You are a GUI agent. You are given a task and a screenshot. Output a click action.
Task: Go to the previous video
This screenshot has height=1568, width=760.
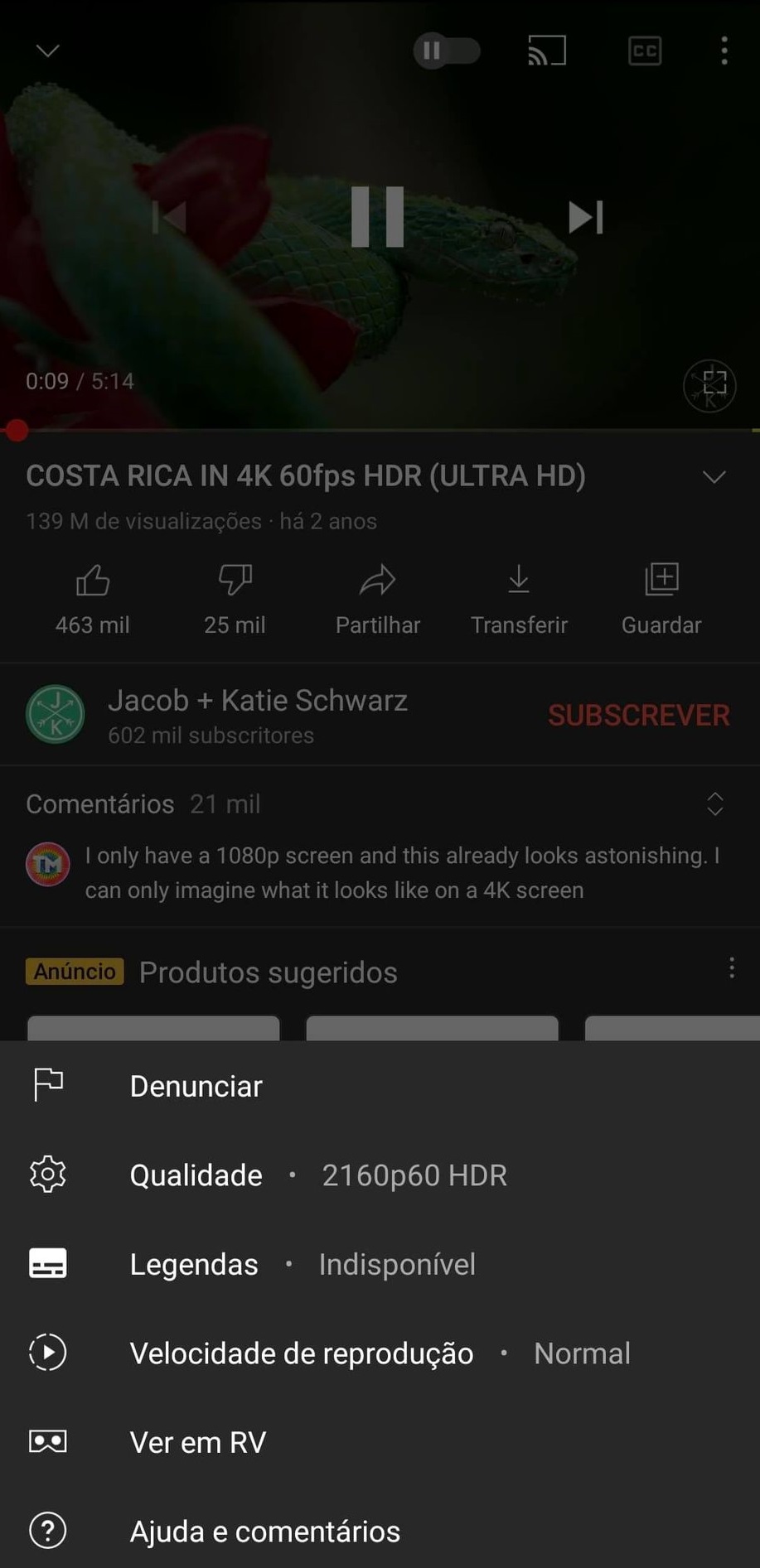(170, 217)
